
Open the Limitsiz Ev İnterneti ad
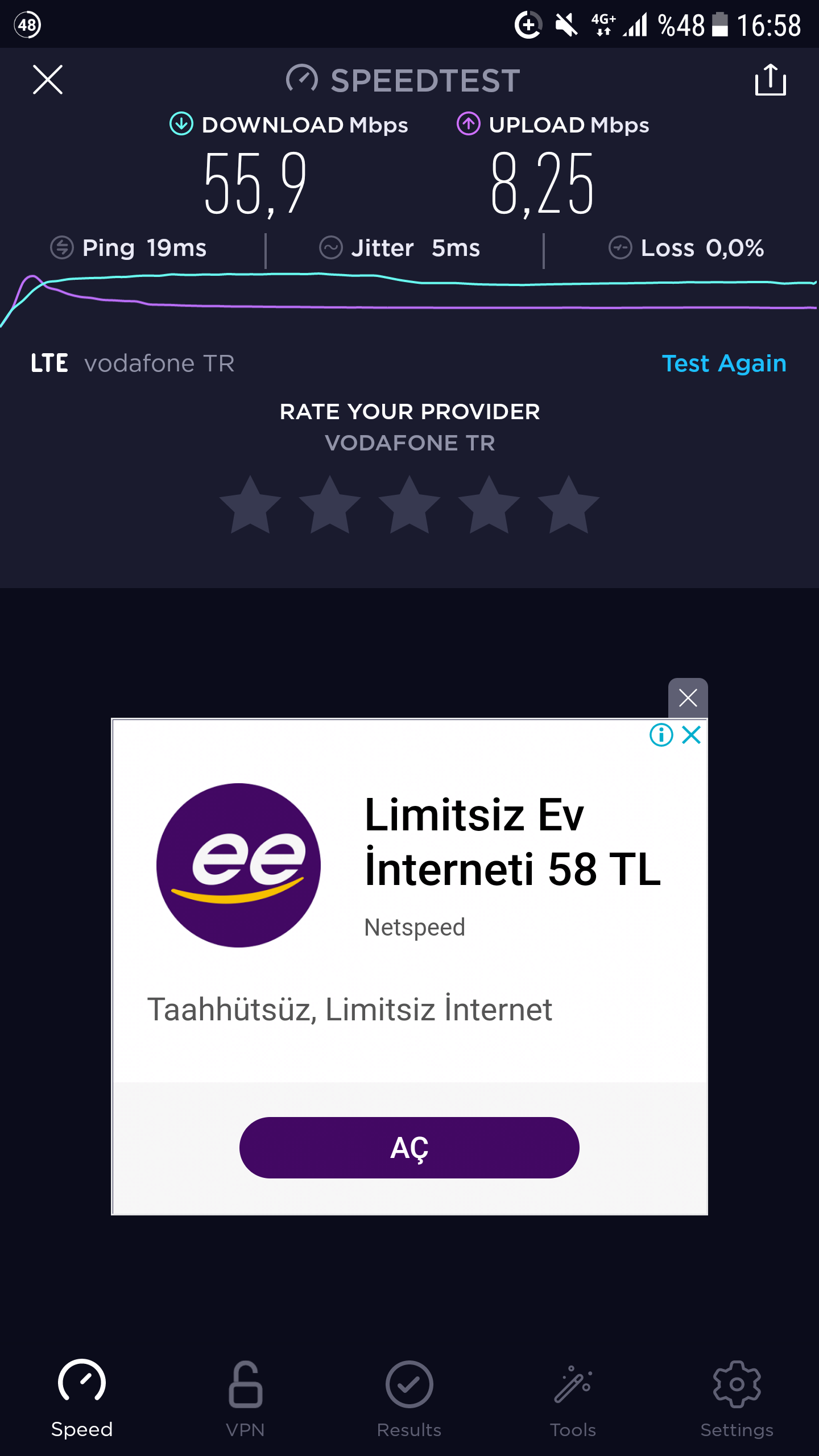(x=512, y=842)
